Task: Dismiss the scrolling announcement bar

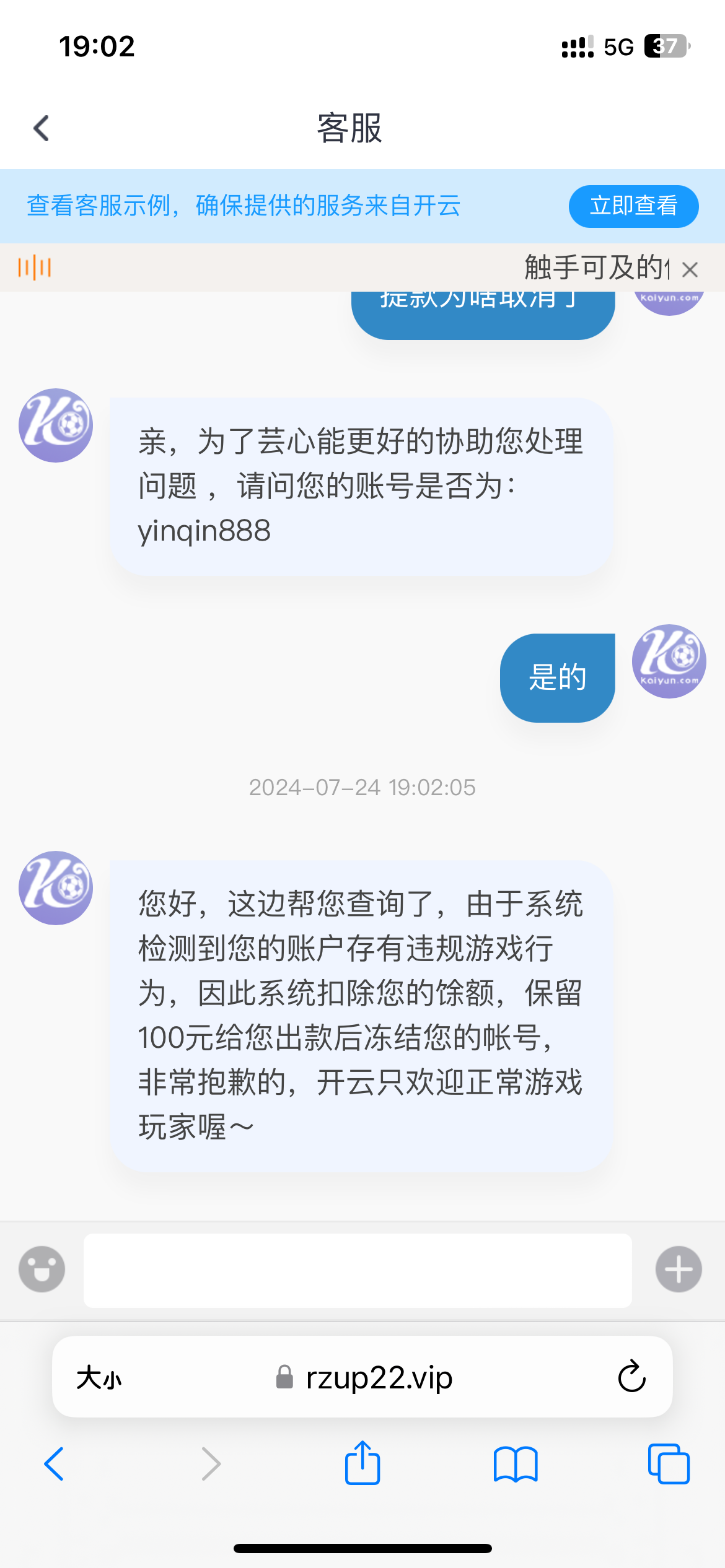Action: tap(690, 269)
